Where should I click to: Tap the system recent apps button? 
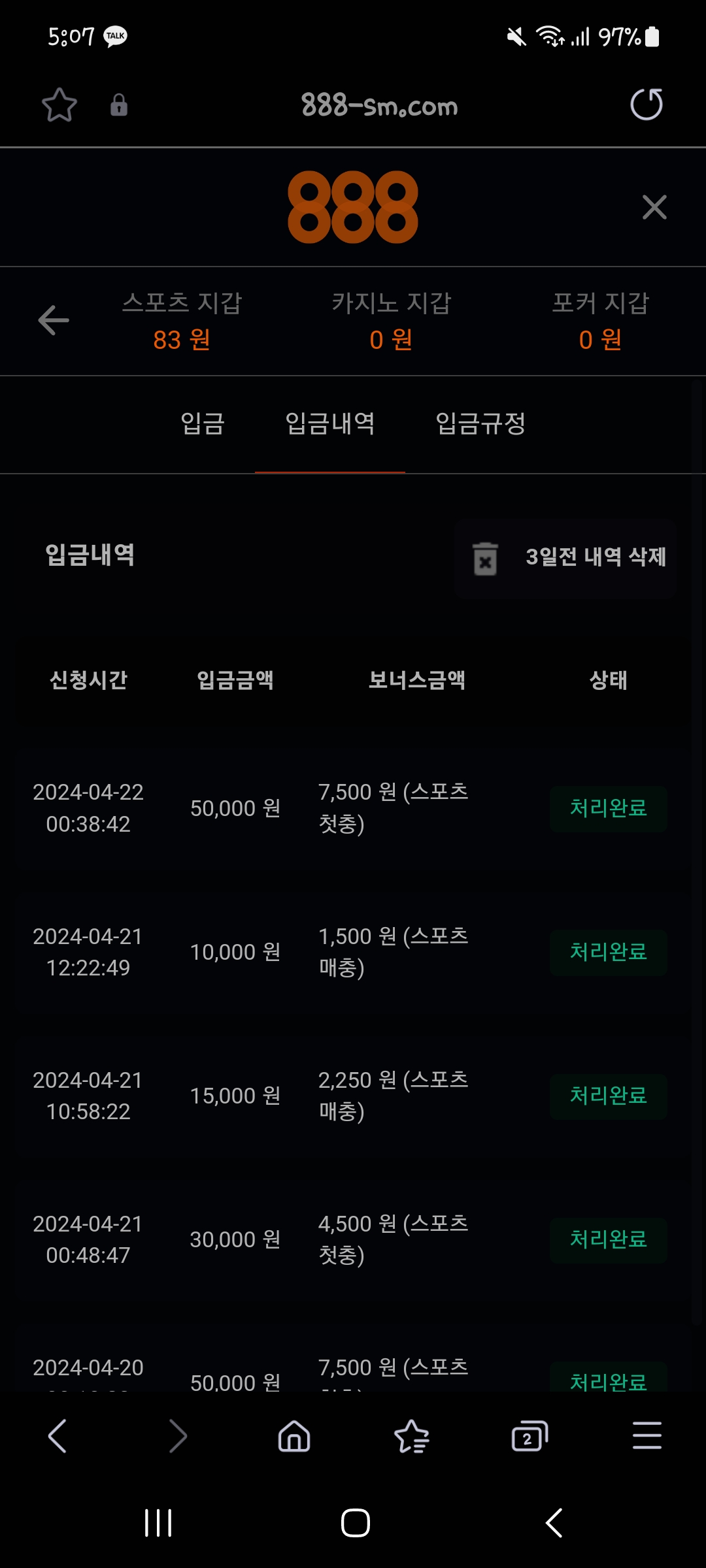pos(158,1523)
